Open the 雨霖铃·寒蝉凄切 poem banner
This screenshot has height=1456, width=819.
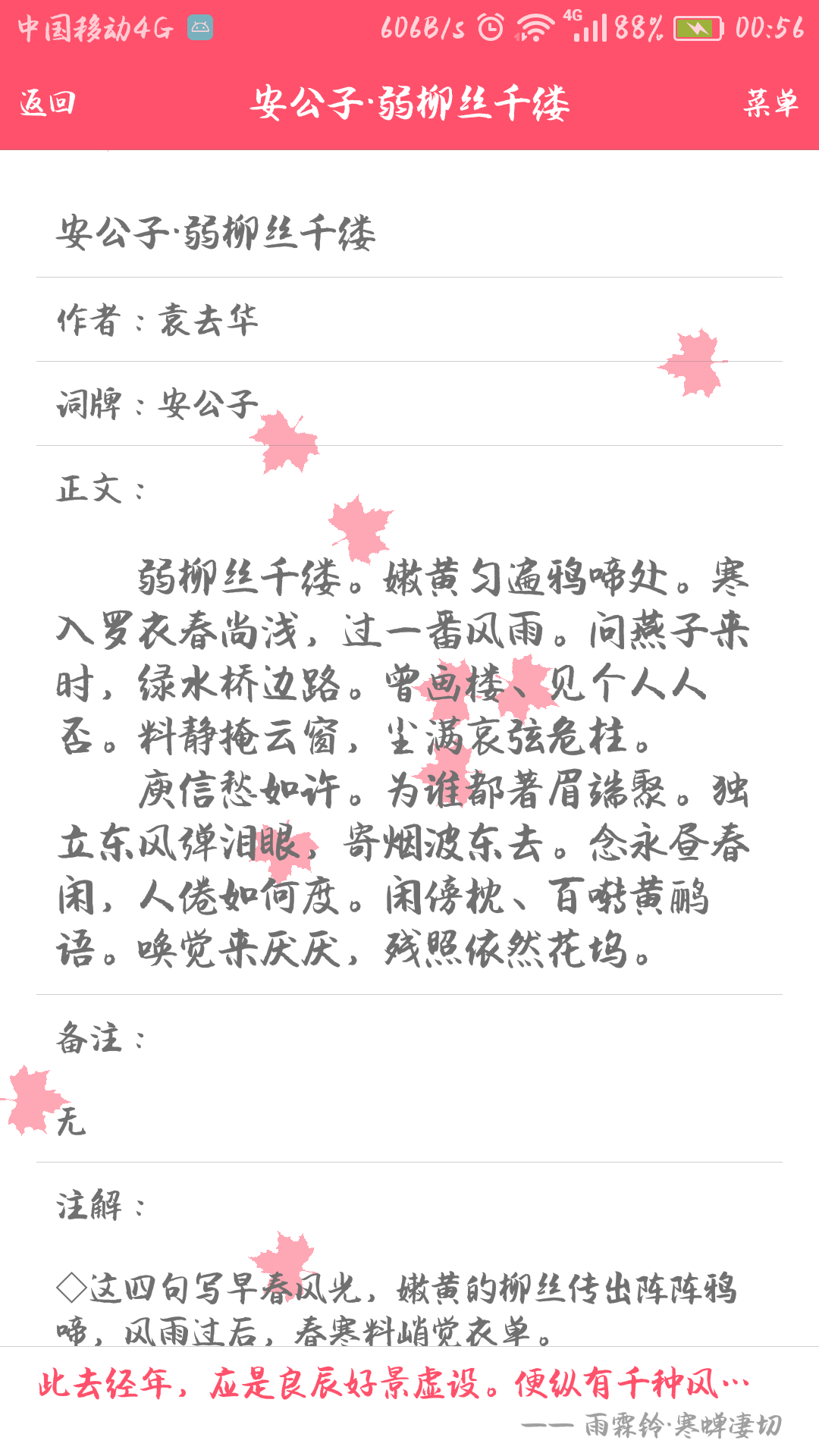[x=409, y=1401]
